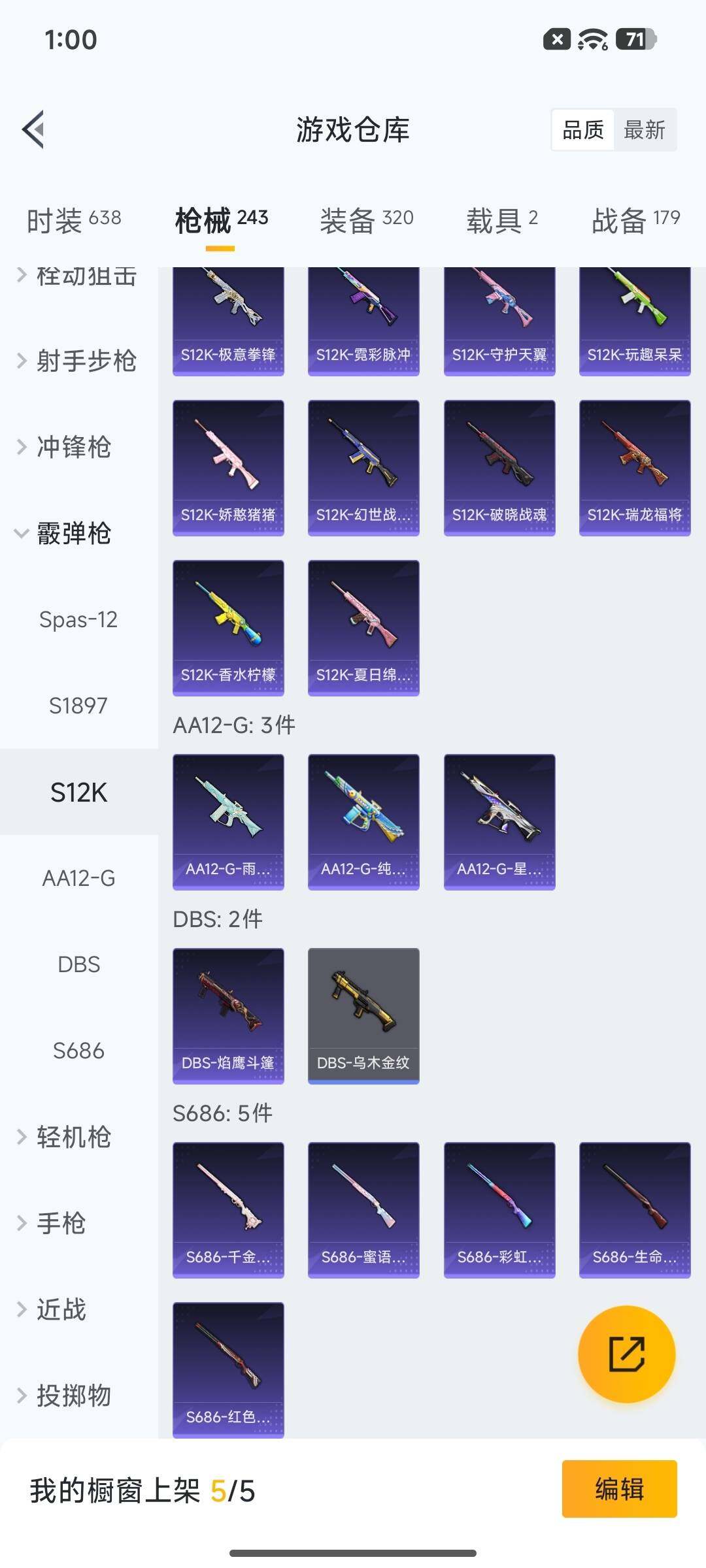Viewport: 706px width, 1568px height.
Task: Tap the 编辑 button at bottom right
Action: click(x=620, y=1488)
